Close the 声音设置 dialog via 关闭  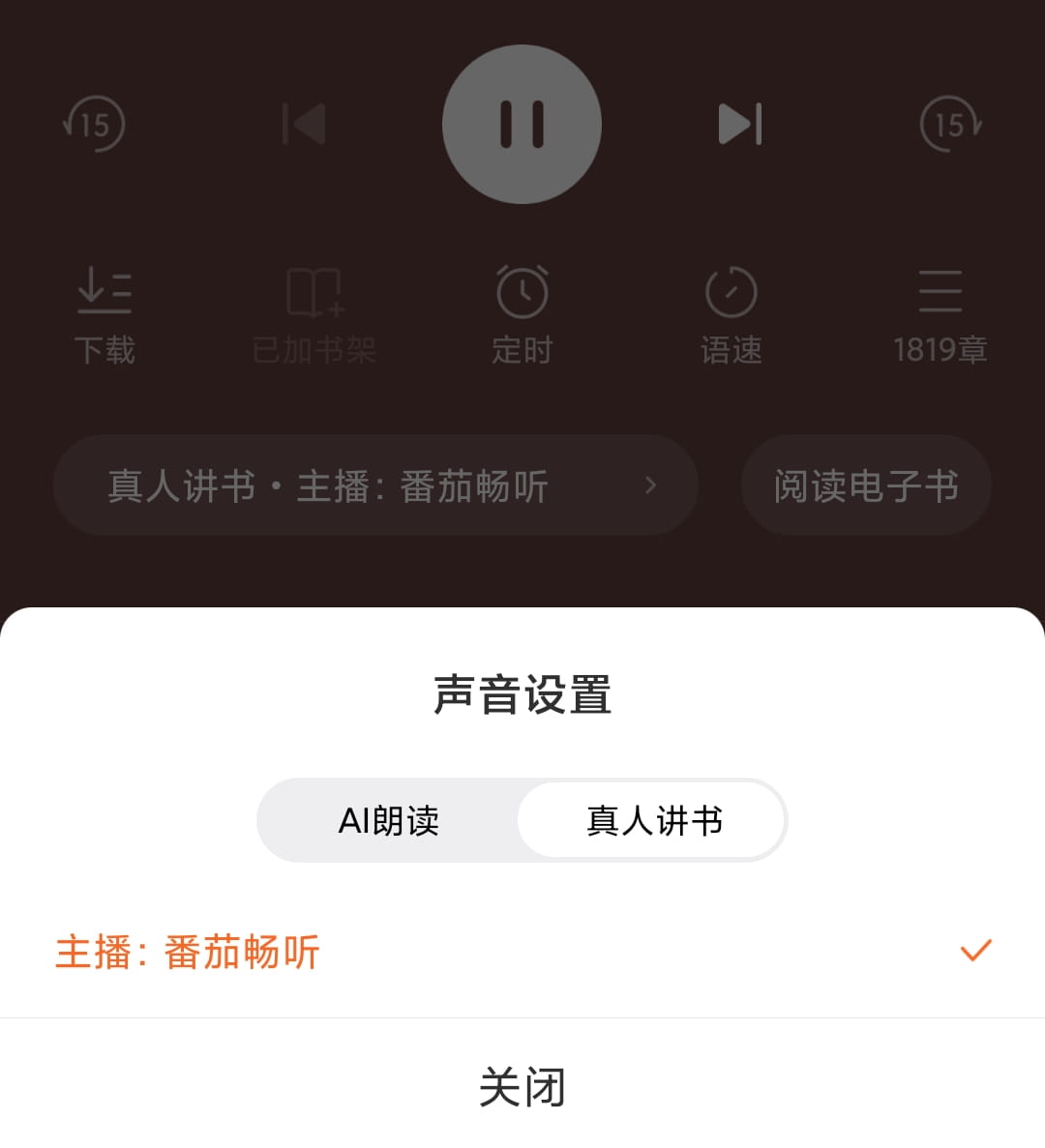pyautogui.click(x=522, y=1087)
